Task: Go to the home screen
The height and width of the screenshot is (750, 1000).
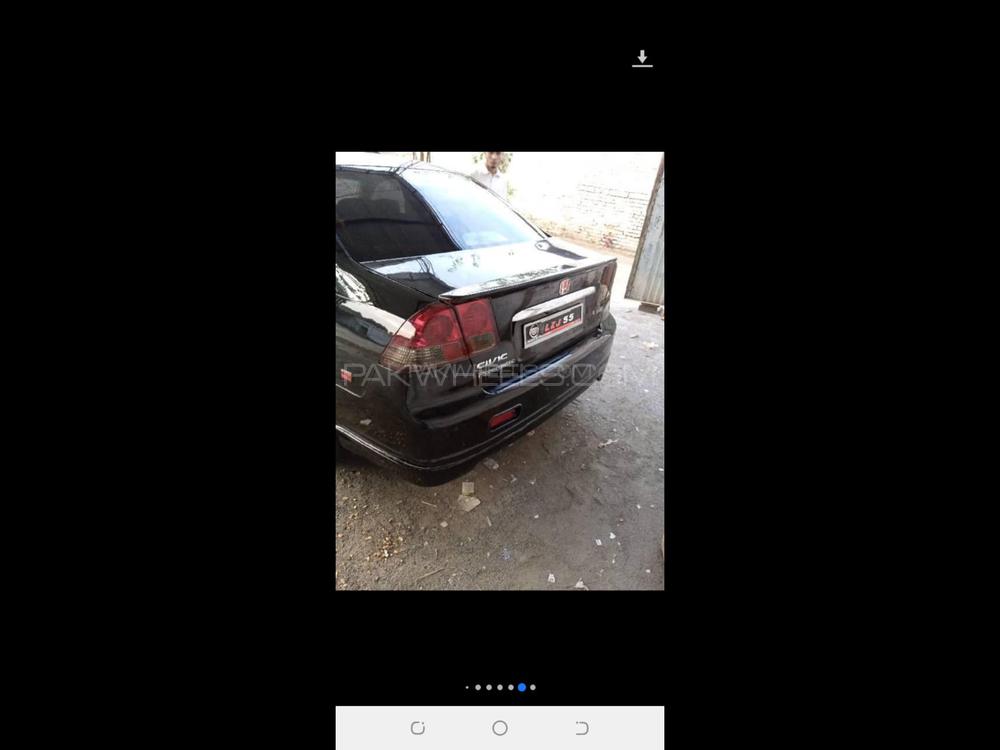Action: [500, 728]
